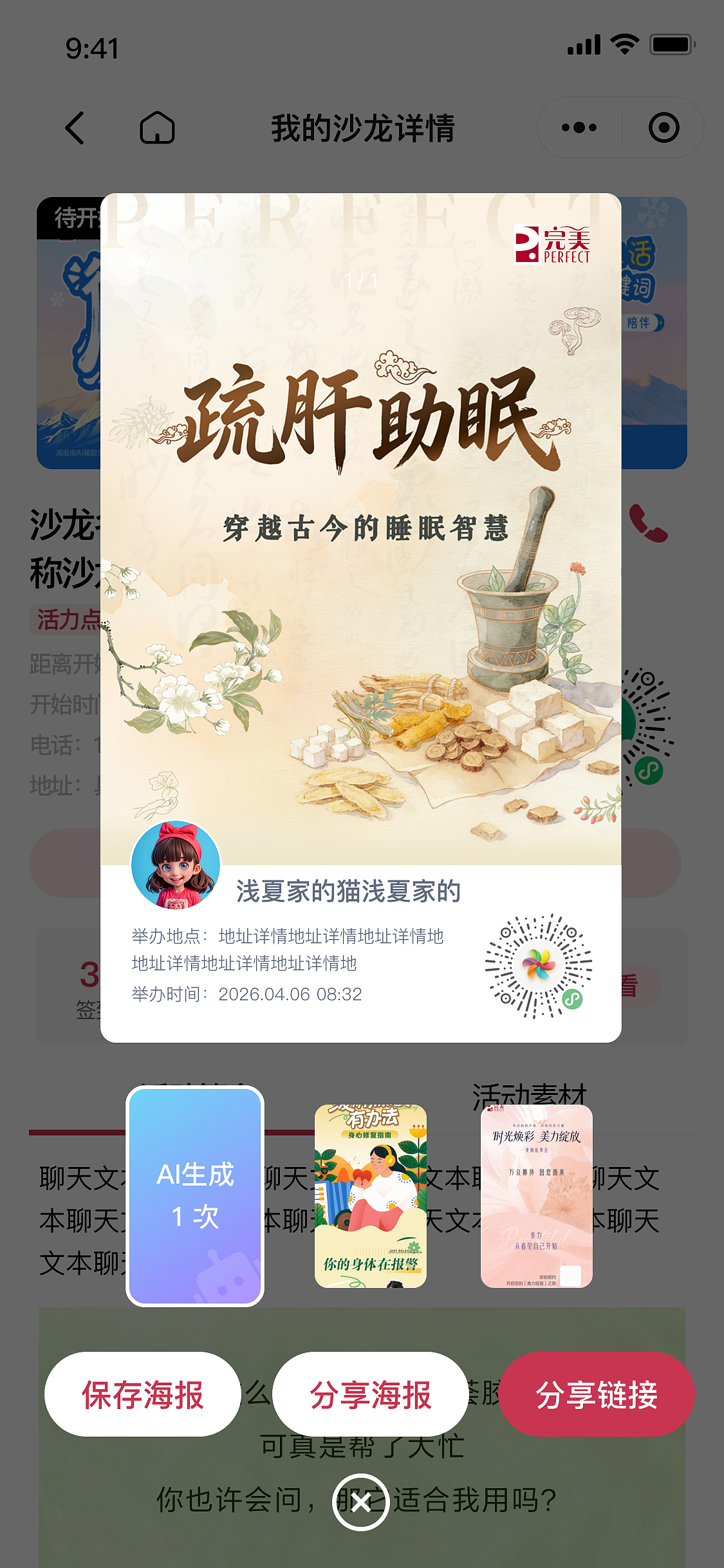Image resolution: width=724 pixels, height=1568 pixels.
Task: Tap the circular capsule minimize icon
Action: (664, 128)
